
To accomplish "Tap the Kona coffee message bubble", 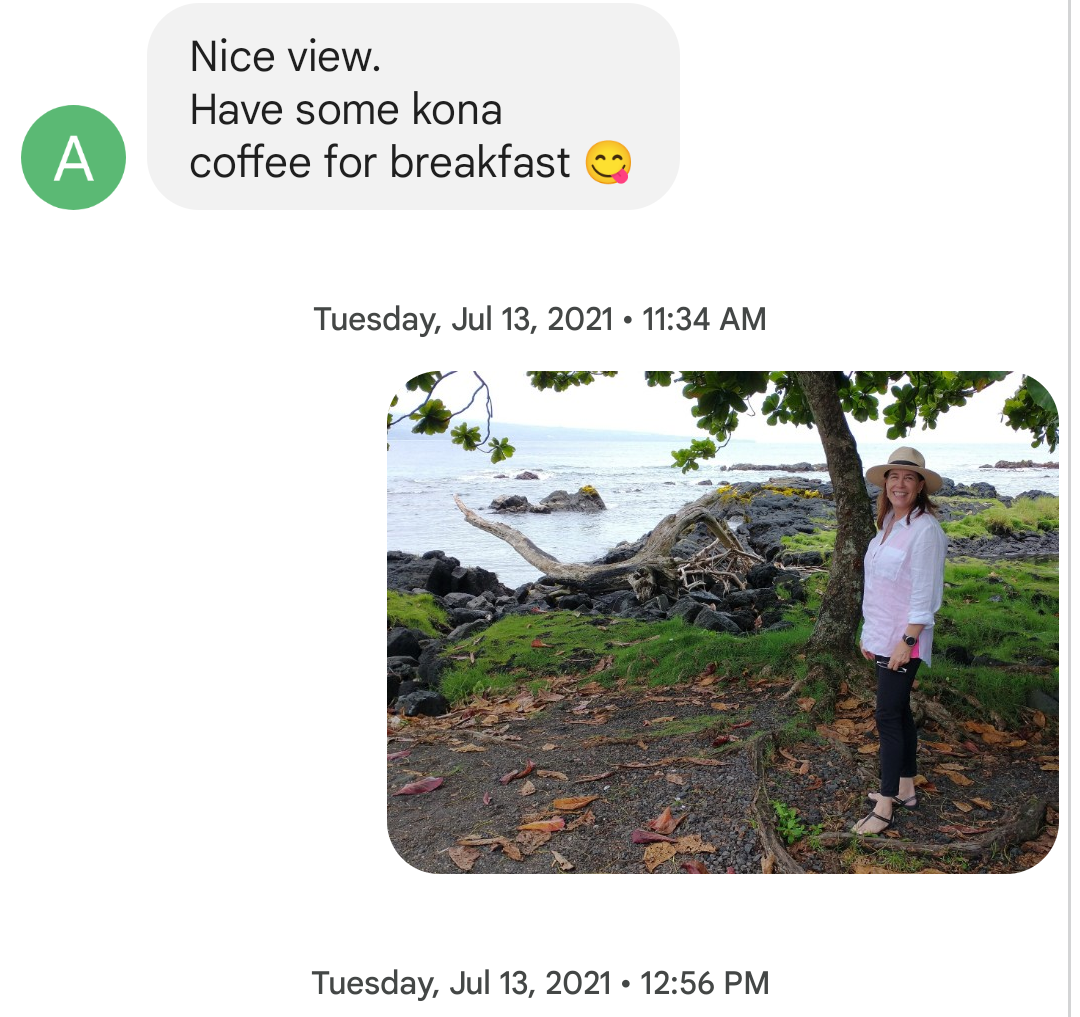I will point(412,108).
